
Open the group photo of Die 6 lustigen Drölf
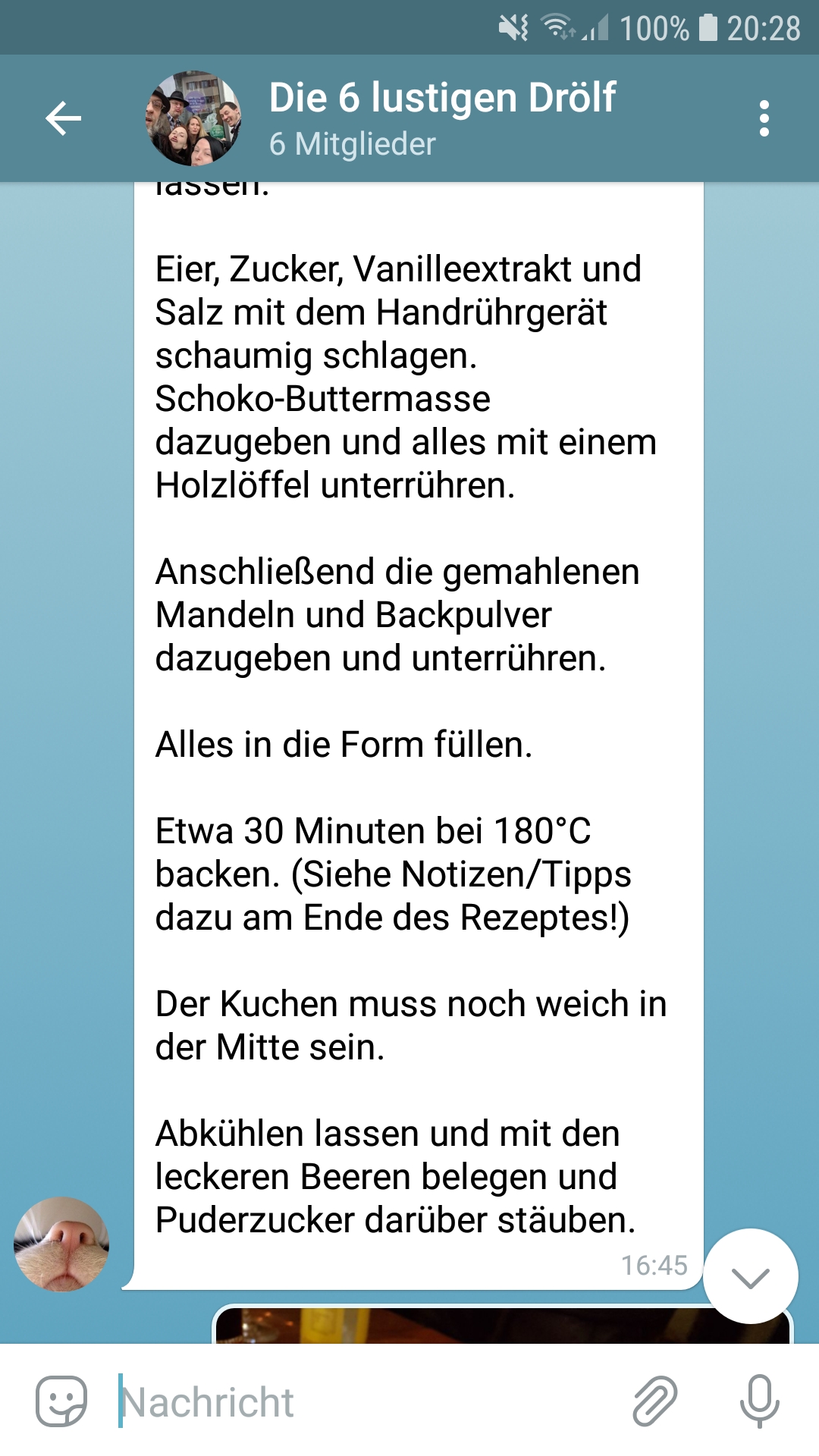[193, 119]
